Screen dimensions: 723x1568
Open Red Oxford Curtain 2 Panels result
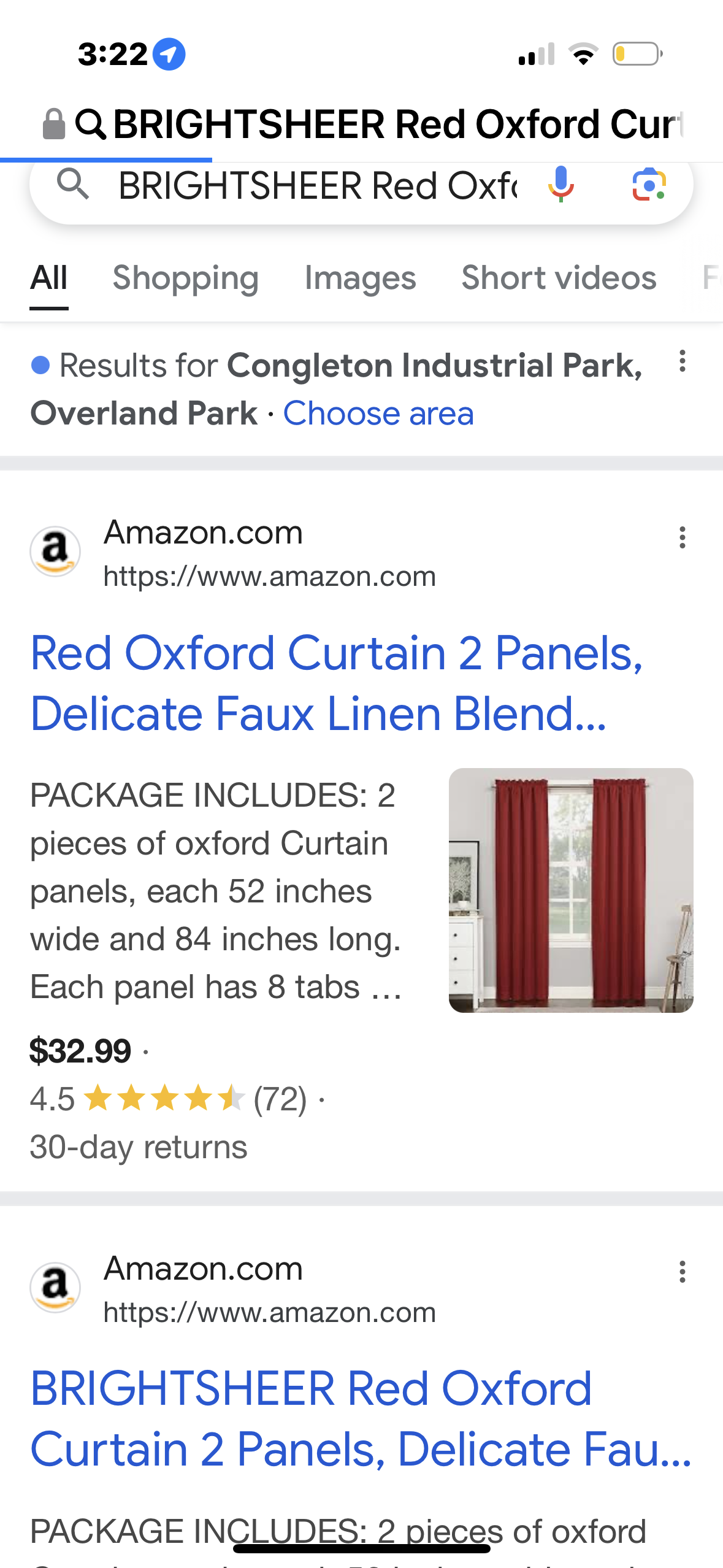point(336,683)
